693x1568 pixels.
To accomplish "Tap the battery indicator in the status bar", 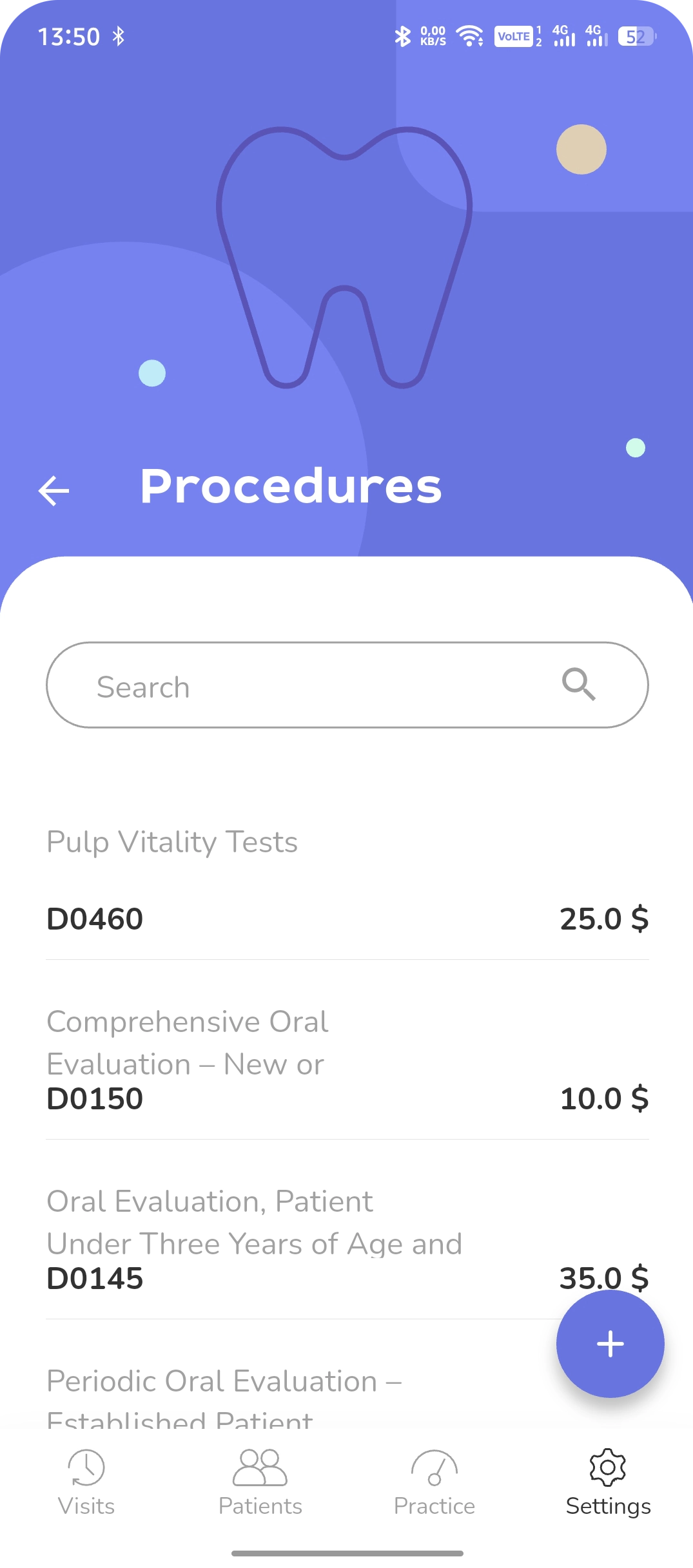I will (634, 37).
